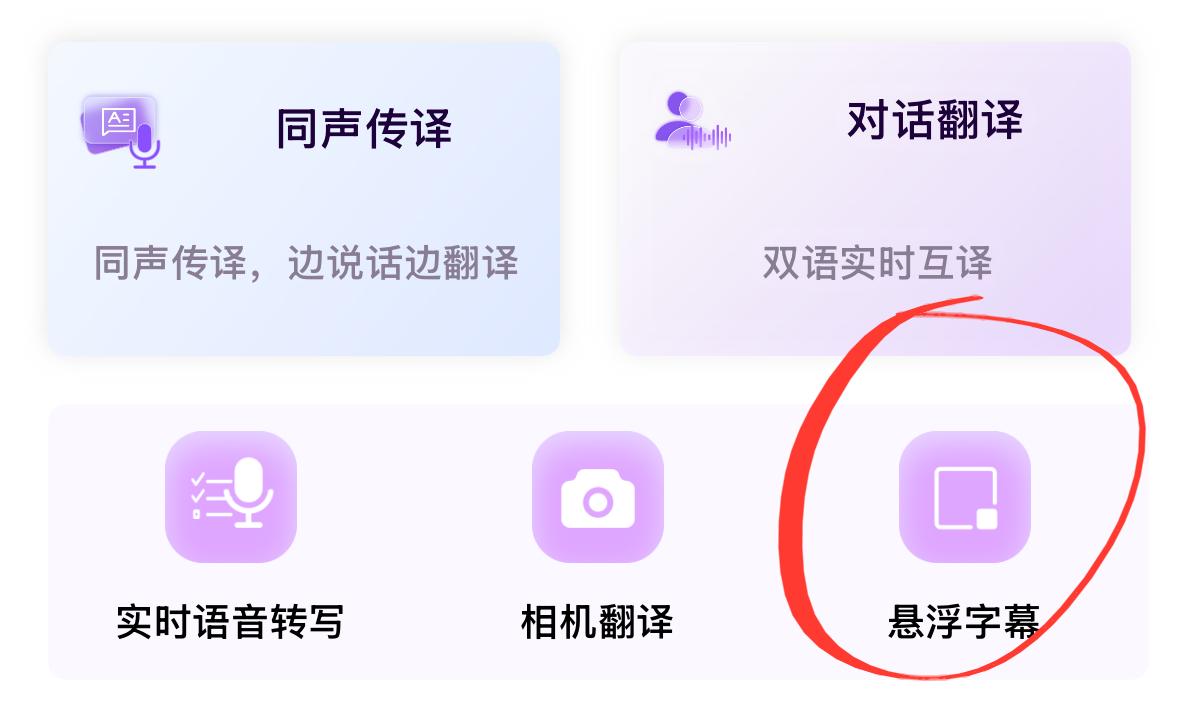The width and height of the screenshot is (1179, 716).
Task: Enable 悬浮字幕 floating subtitles
Action: (964, 497)
